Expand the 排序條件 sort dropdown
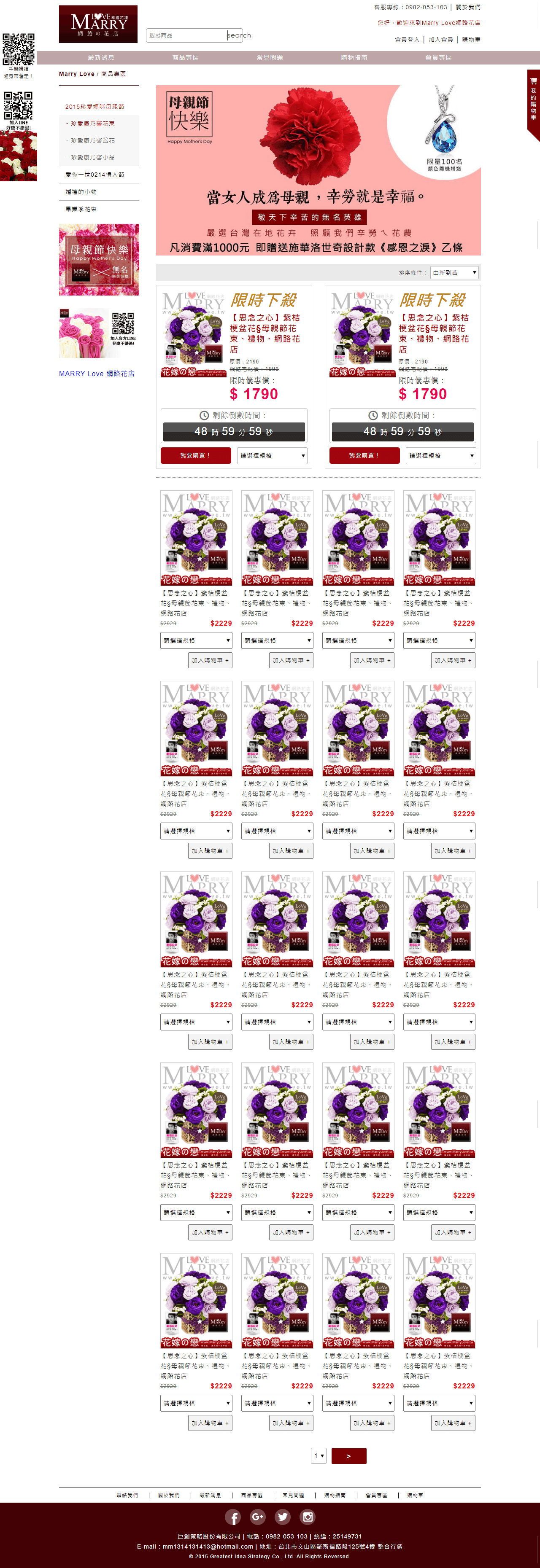 tap(454, 273)
